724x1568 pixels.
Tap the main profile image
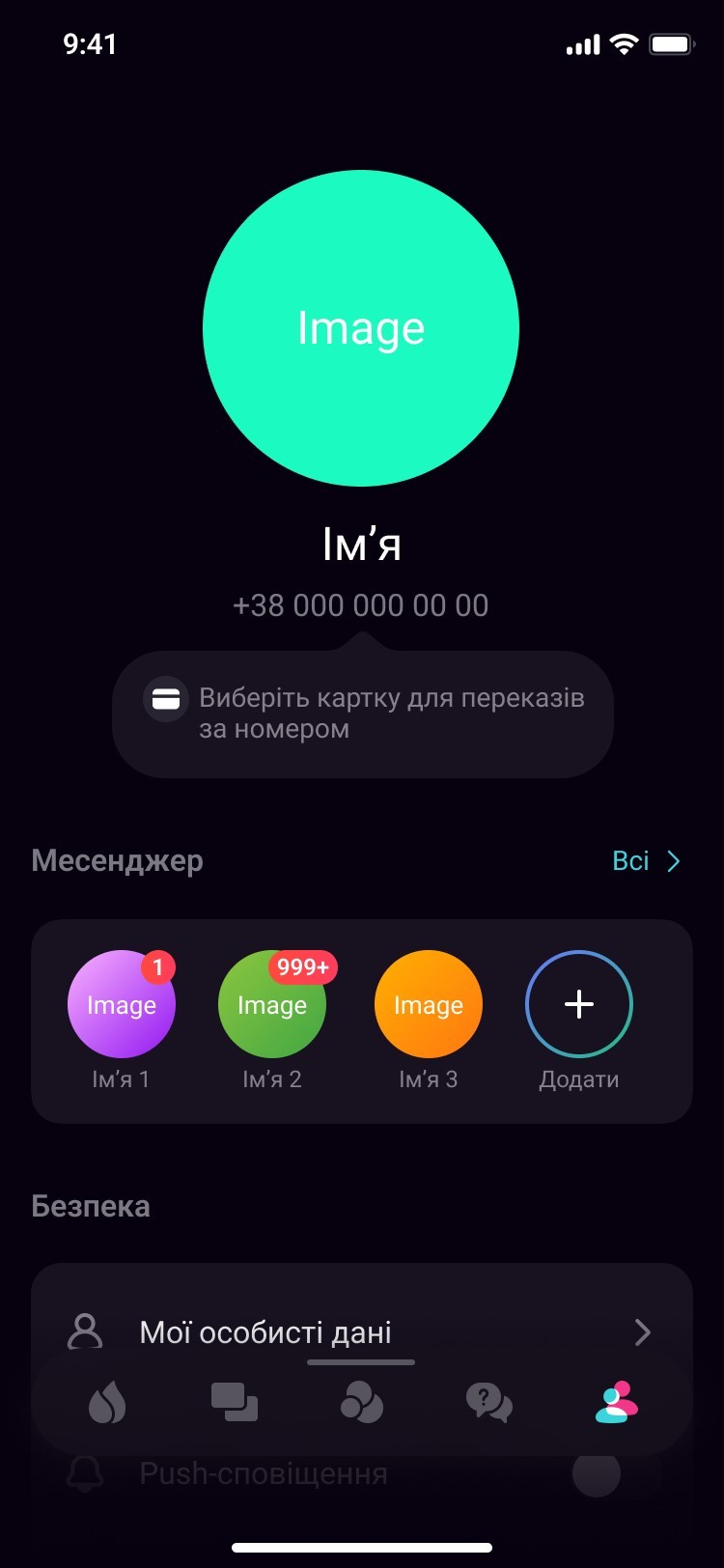[361, 328]
